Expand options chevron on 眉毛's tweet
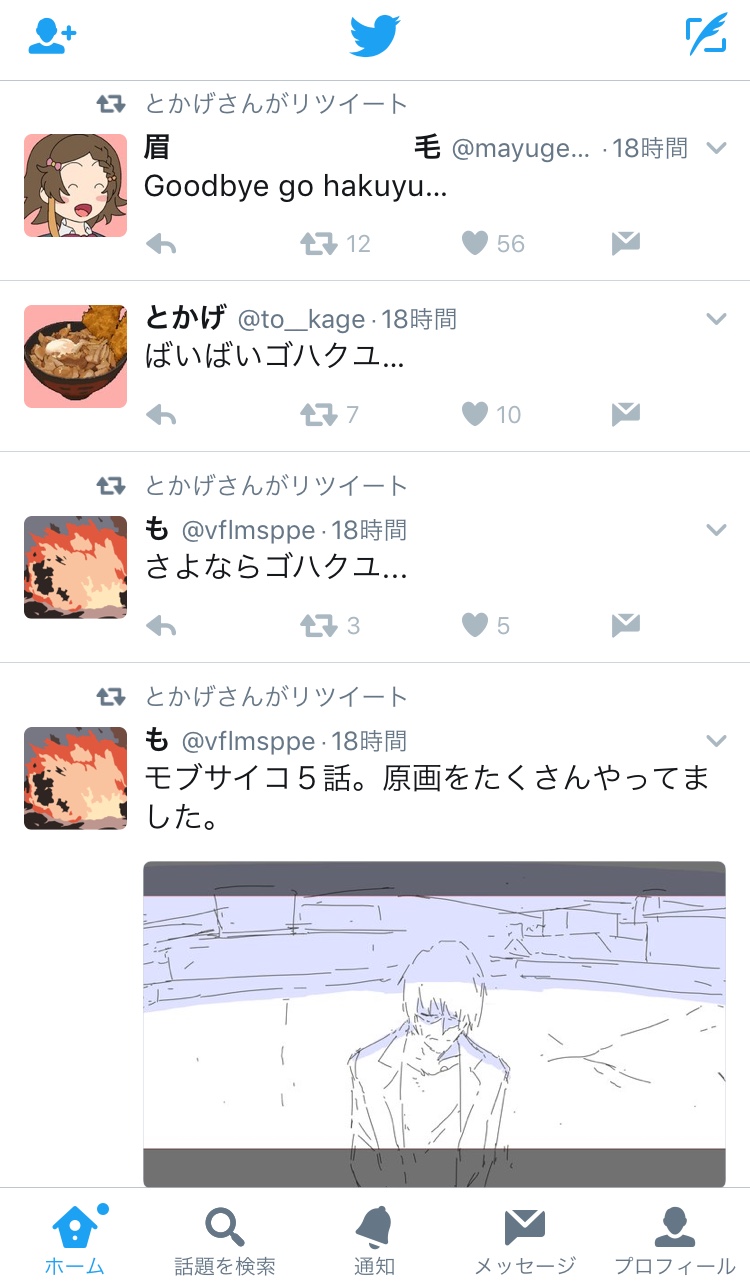The image size is (750, 1286). (x=716, y=148)
